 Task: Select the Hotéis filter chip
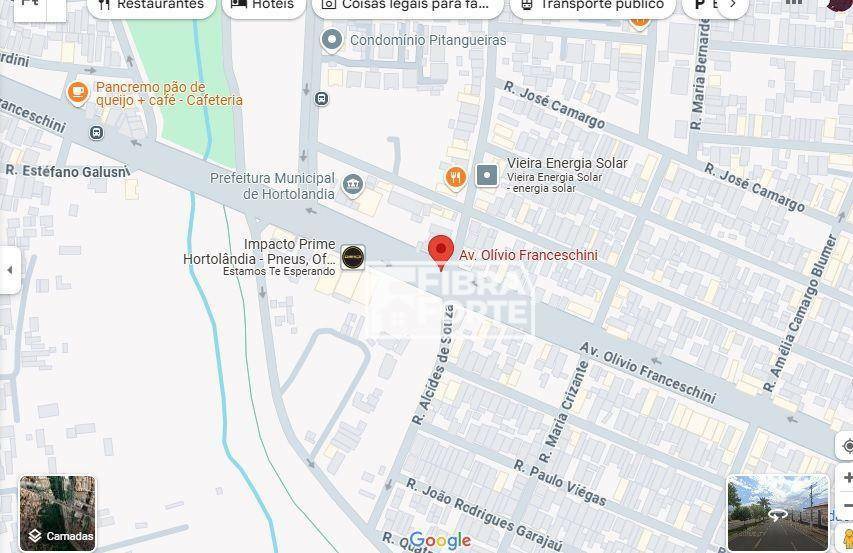(263, 5)
